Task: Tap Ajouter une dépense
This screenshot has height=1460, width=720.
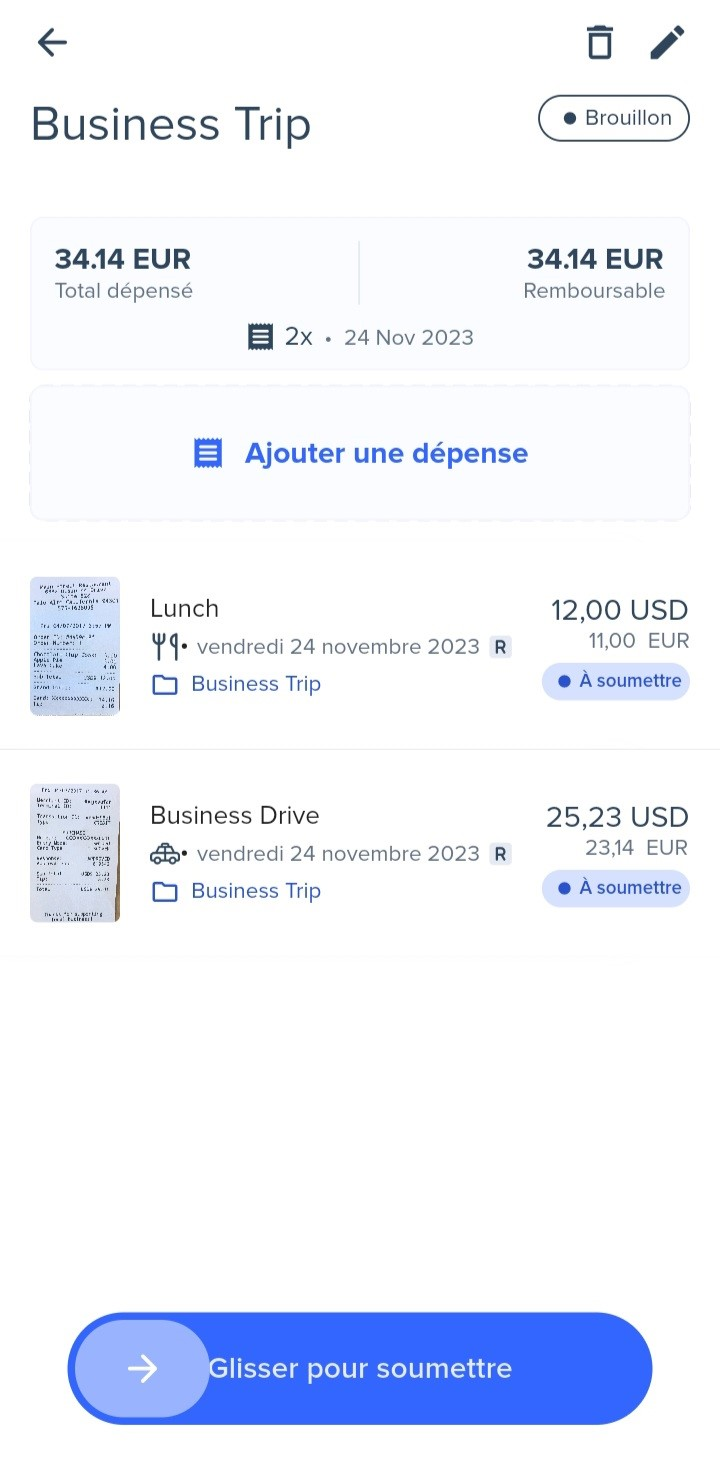Action: pyautogui.click(x=360, y=453)
